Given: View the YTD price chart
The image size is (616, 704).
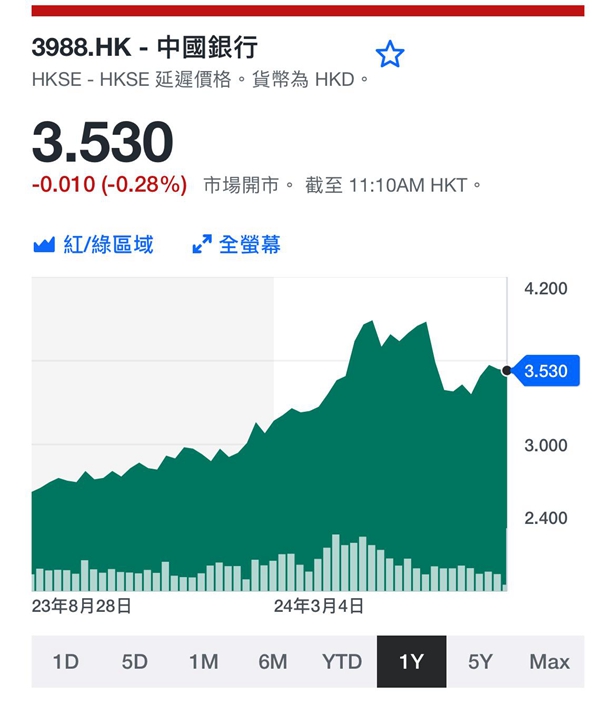Looking at the screenshot, I should [x=342, y=661].
